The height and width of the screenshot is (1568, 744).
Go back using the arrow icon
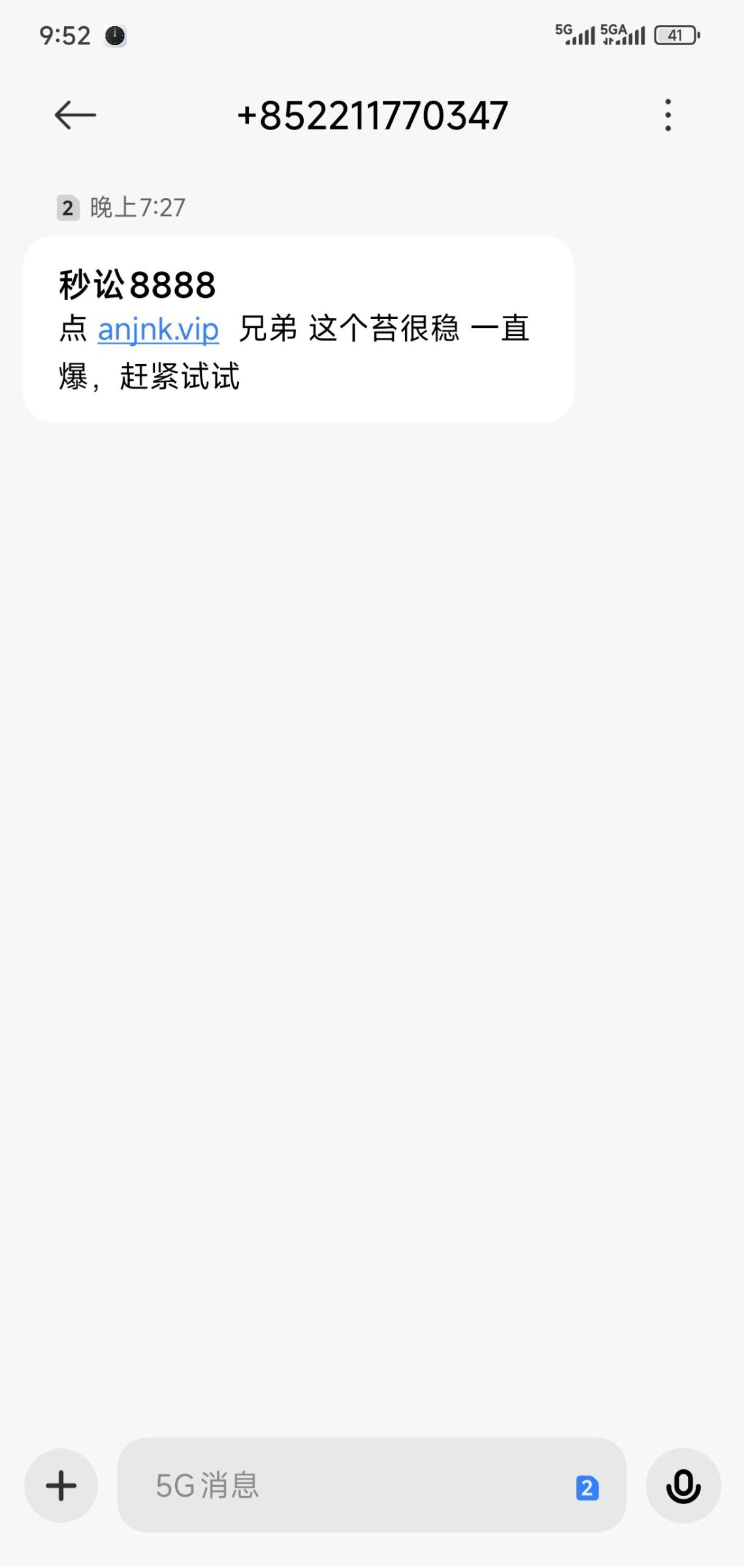(75, 116)
